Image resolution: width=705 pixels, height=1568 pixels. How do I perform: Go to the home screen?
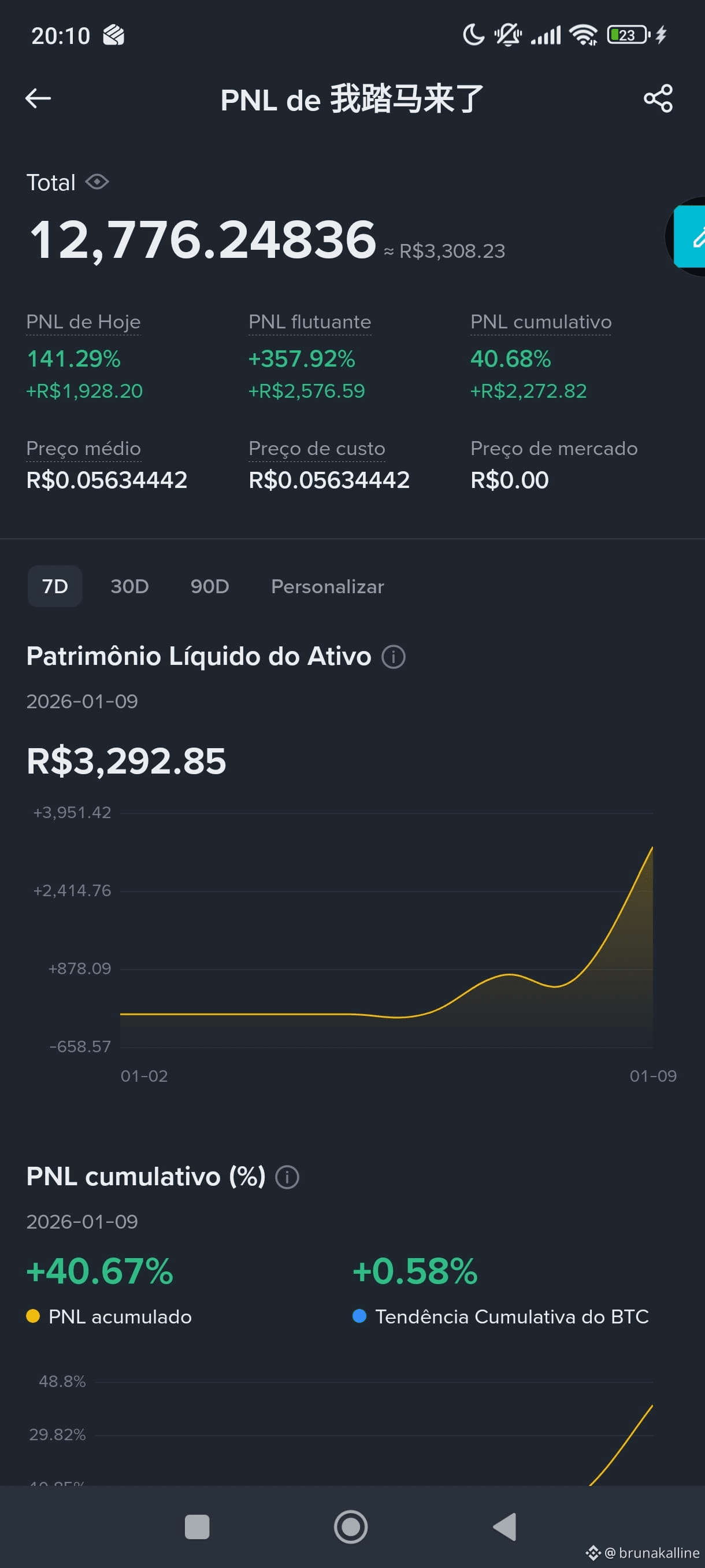[351, 1526]
